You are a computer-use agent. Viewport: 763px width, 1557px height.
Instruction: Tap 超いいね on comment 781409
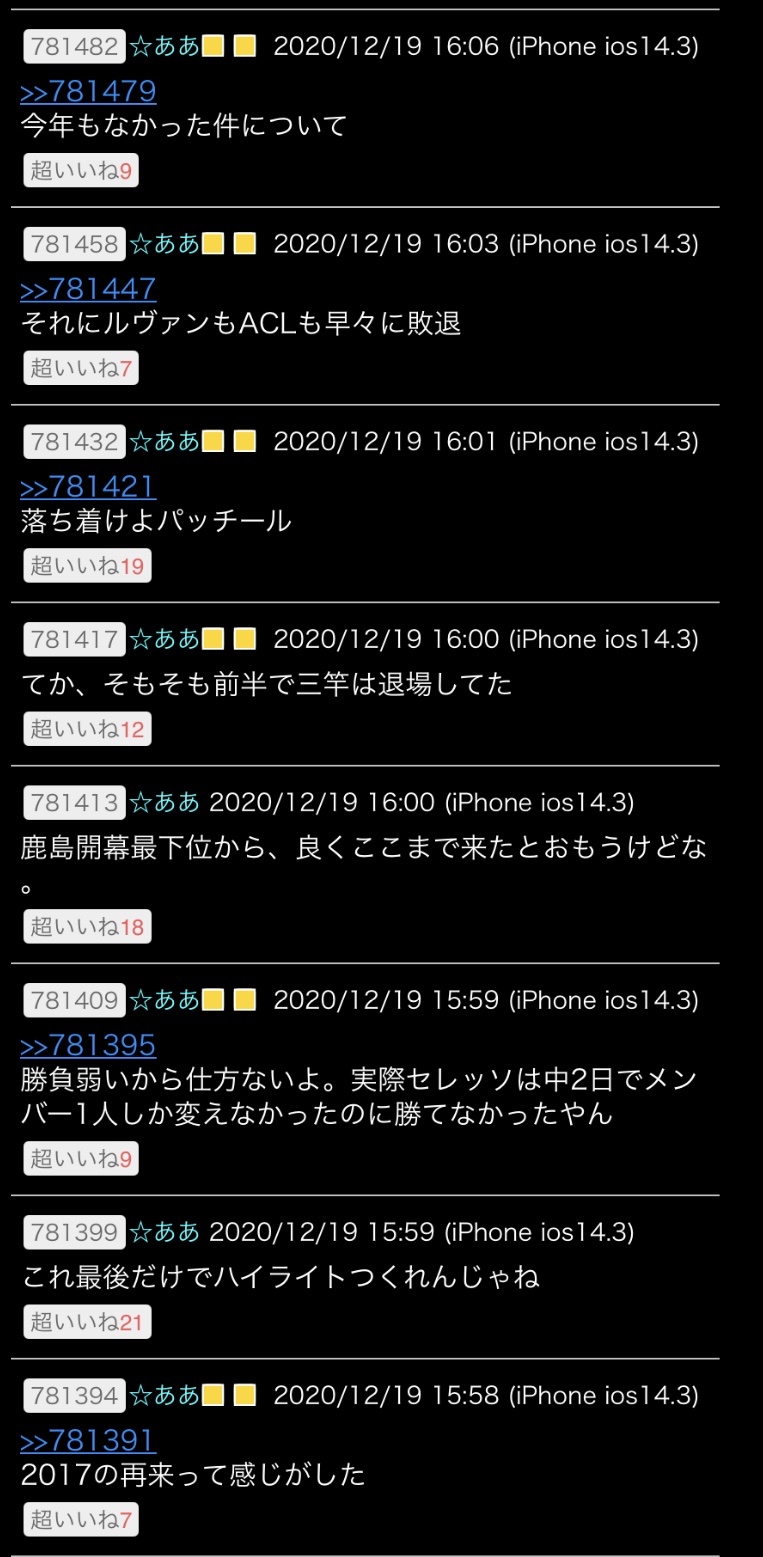pos(80,1160)
